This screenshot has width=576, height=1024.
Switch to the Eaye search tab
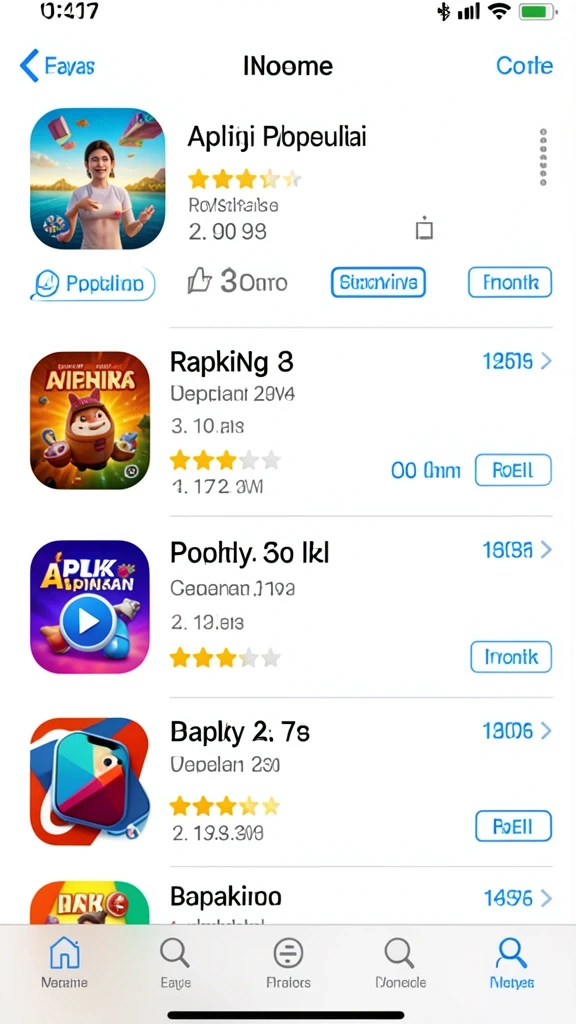(x=176, y=963)
